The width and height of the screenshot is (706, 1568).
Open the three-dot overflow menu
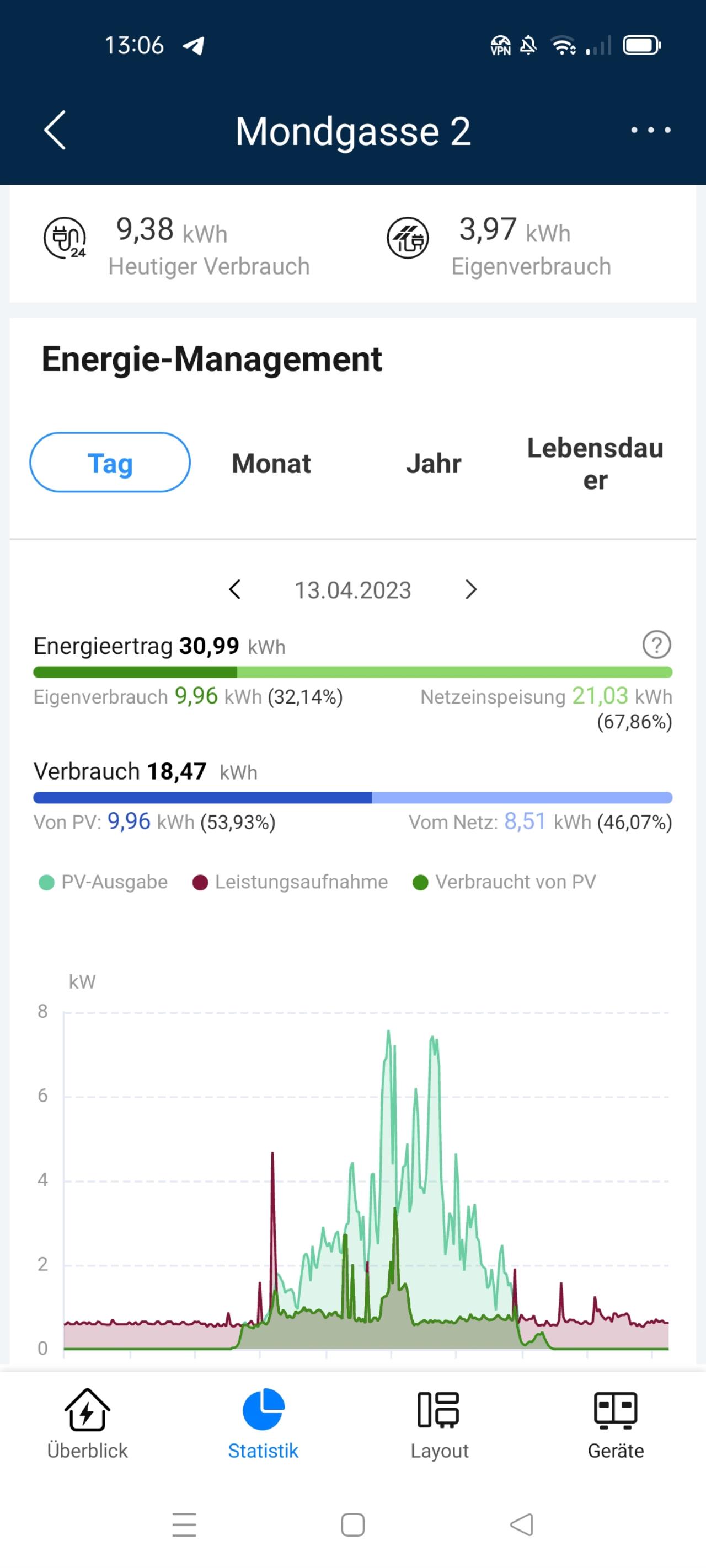(x=650, y=130)
